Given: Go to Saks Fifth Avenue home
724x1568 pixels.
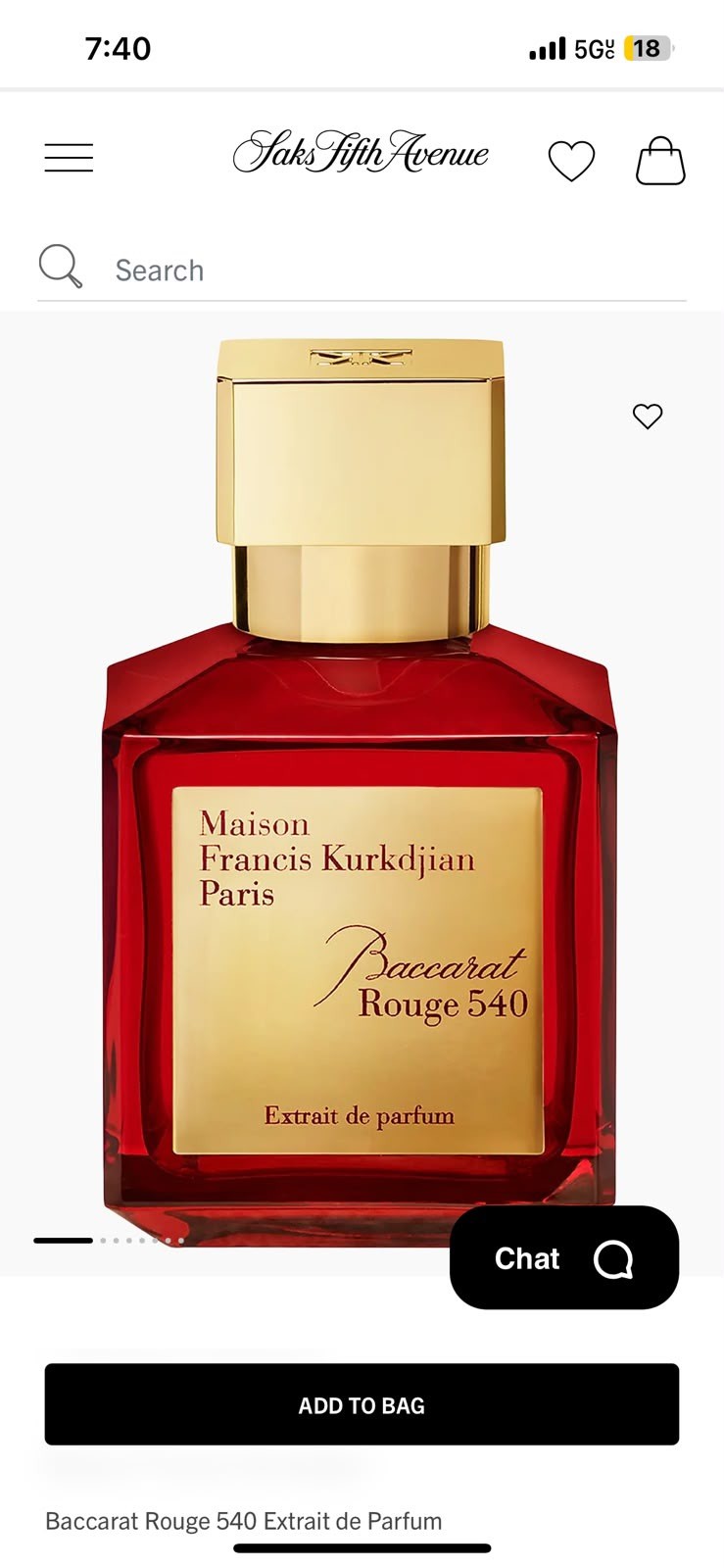Looking at the screenshot, I should [x=361, y=153].
